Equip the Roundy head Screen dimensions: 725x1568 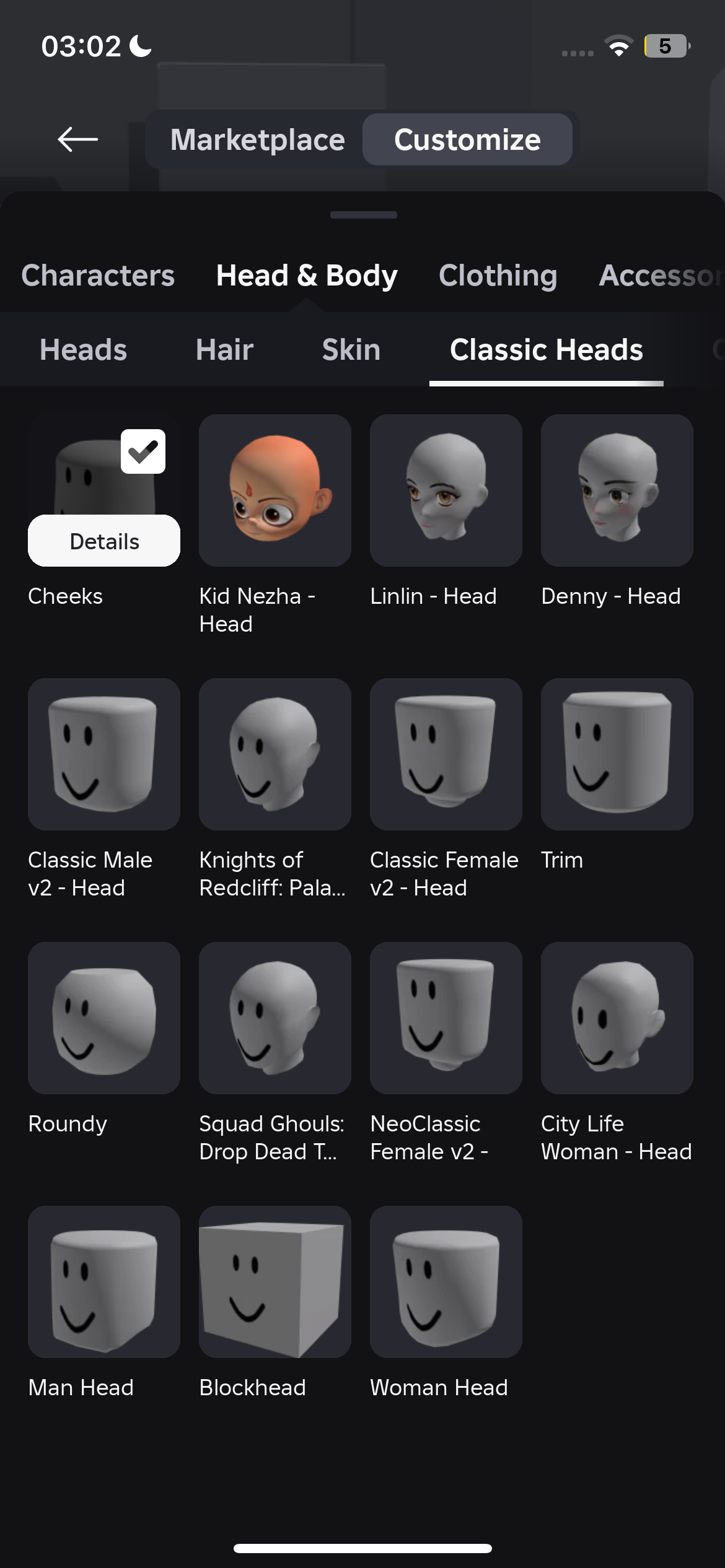pyautogui.click(x=104, y=1018)
